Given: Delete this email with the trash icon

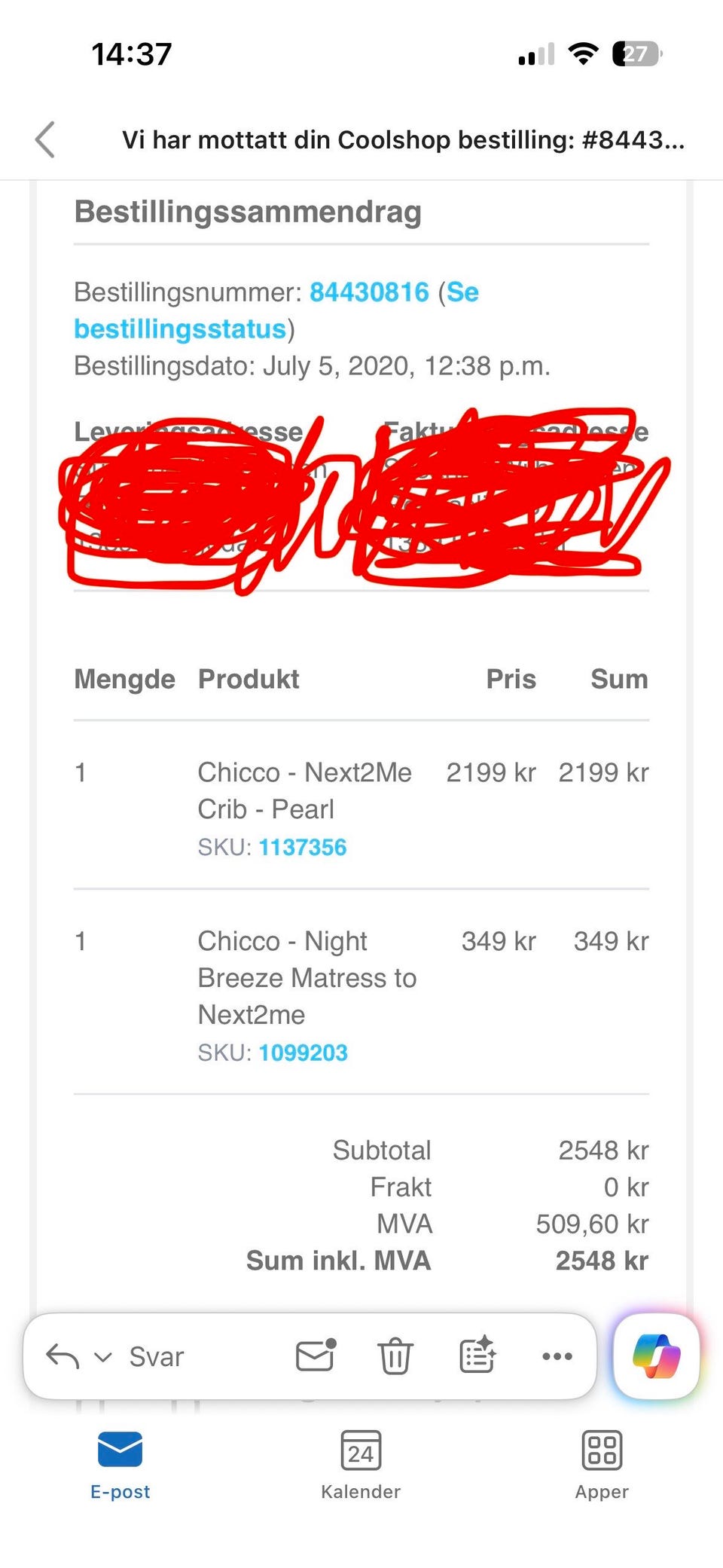Looking at the screenshot, I should 395,1356.
